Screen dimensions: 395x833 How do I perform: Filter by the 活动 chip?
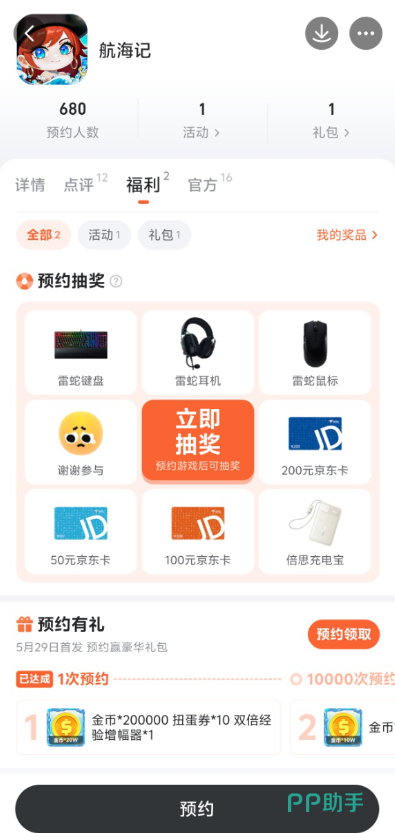coord(104,235)
